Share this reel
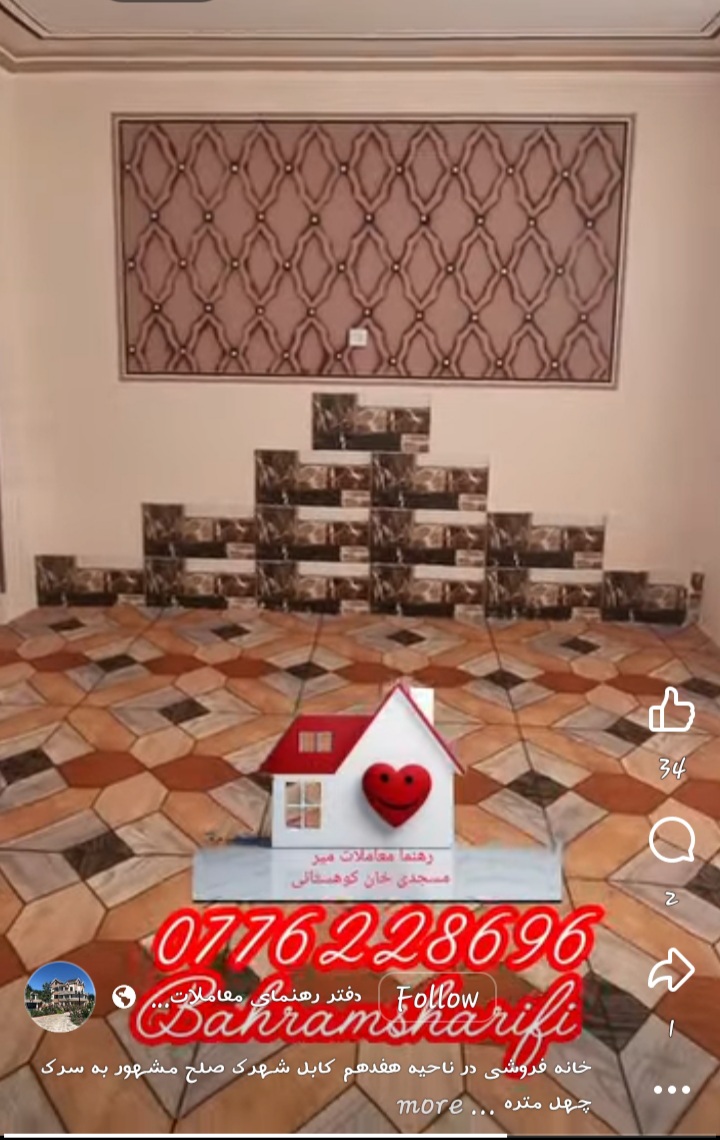Viewport: 720px width, 1140px height. [x=671, y=968]
